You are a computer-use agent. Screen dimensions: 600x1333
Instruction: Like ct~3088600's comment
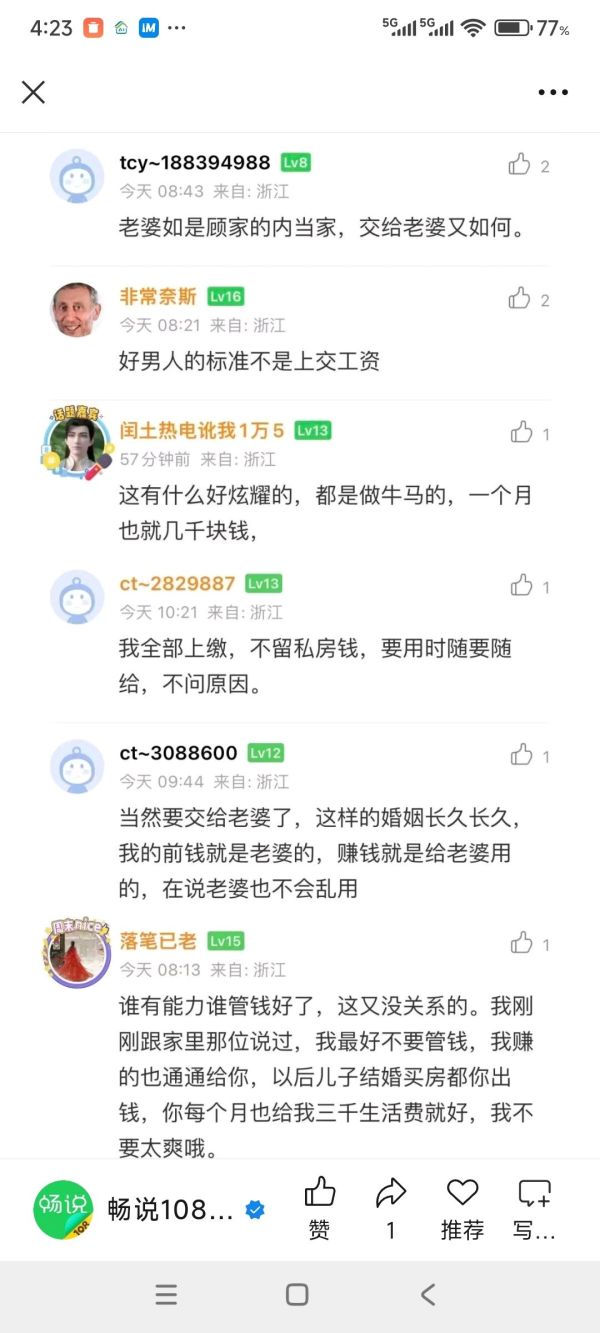pyautogui.click(x=521, y=755)
